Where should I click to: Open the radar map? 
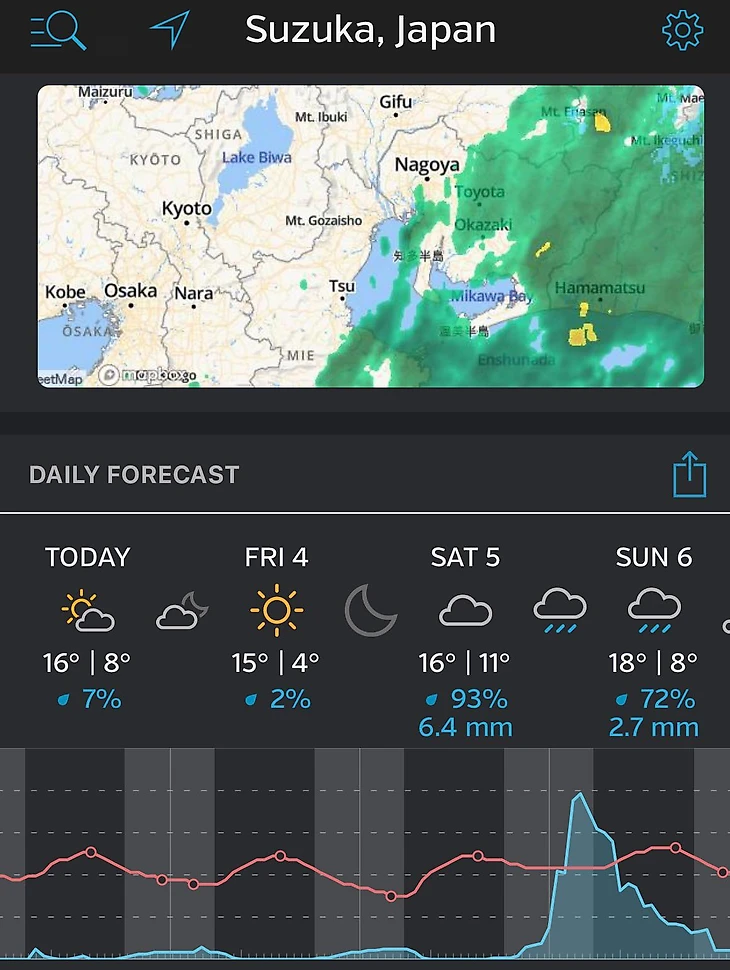[x=370, y=236]
